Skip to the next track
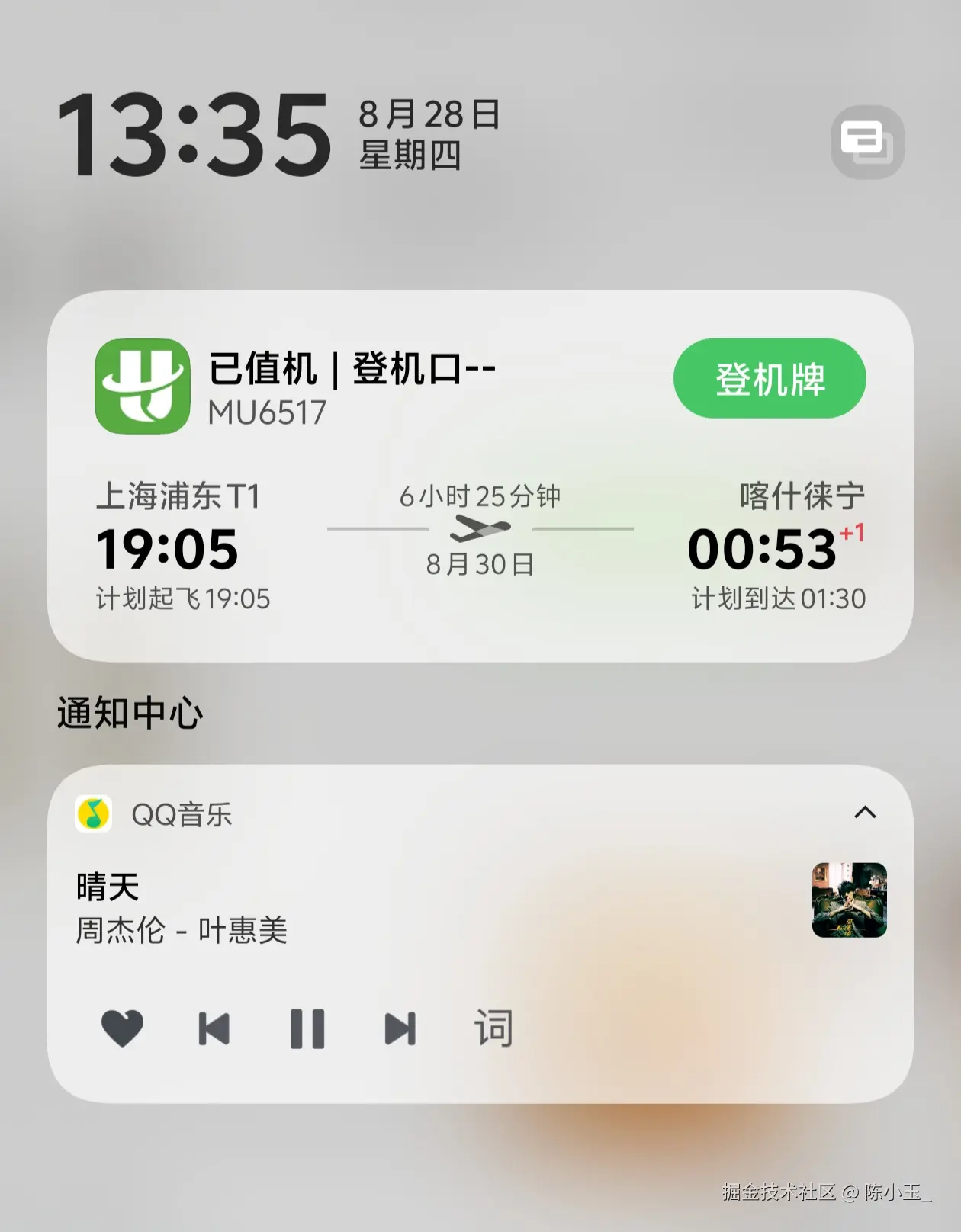Viewport: 961px width, 1232px height. click(400, 1029)
